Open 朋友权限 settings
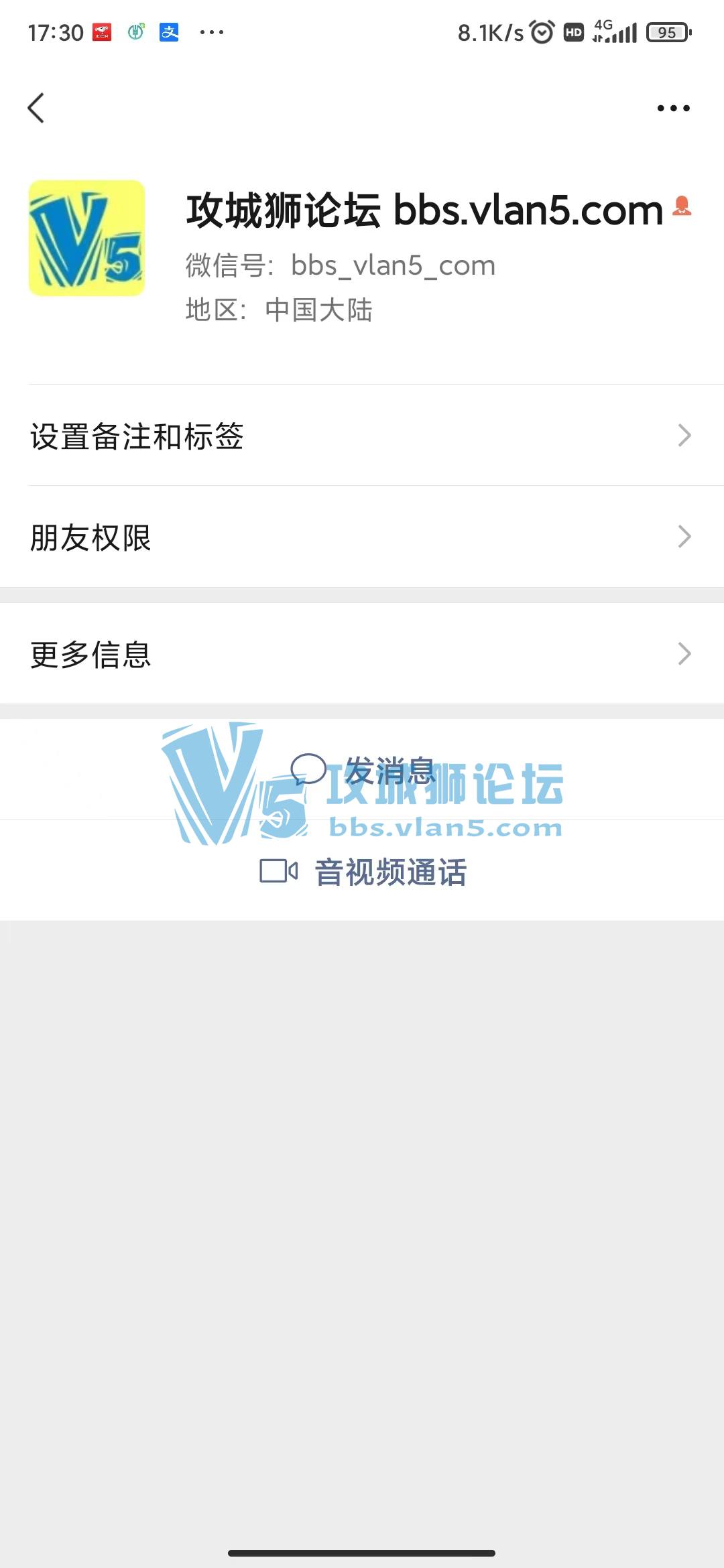724x1568 pixels. (362, 537)
